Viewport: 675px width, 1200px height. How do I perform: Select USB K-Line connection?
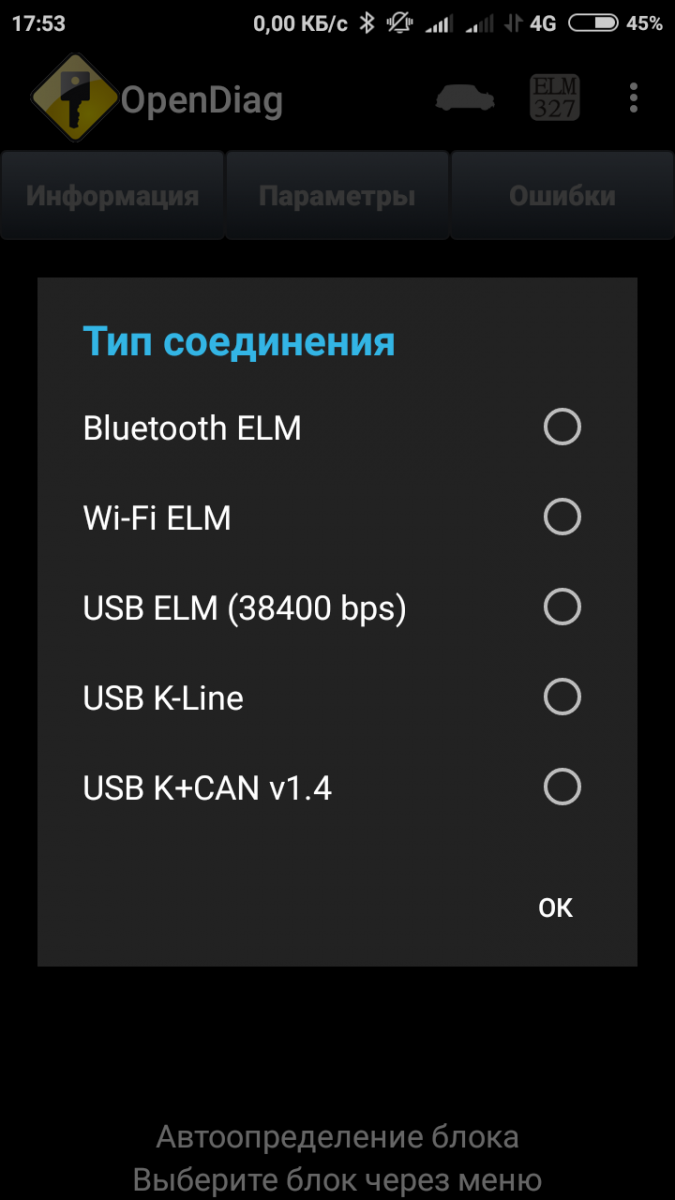click(x=337, y=698)
